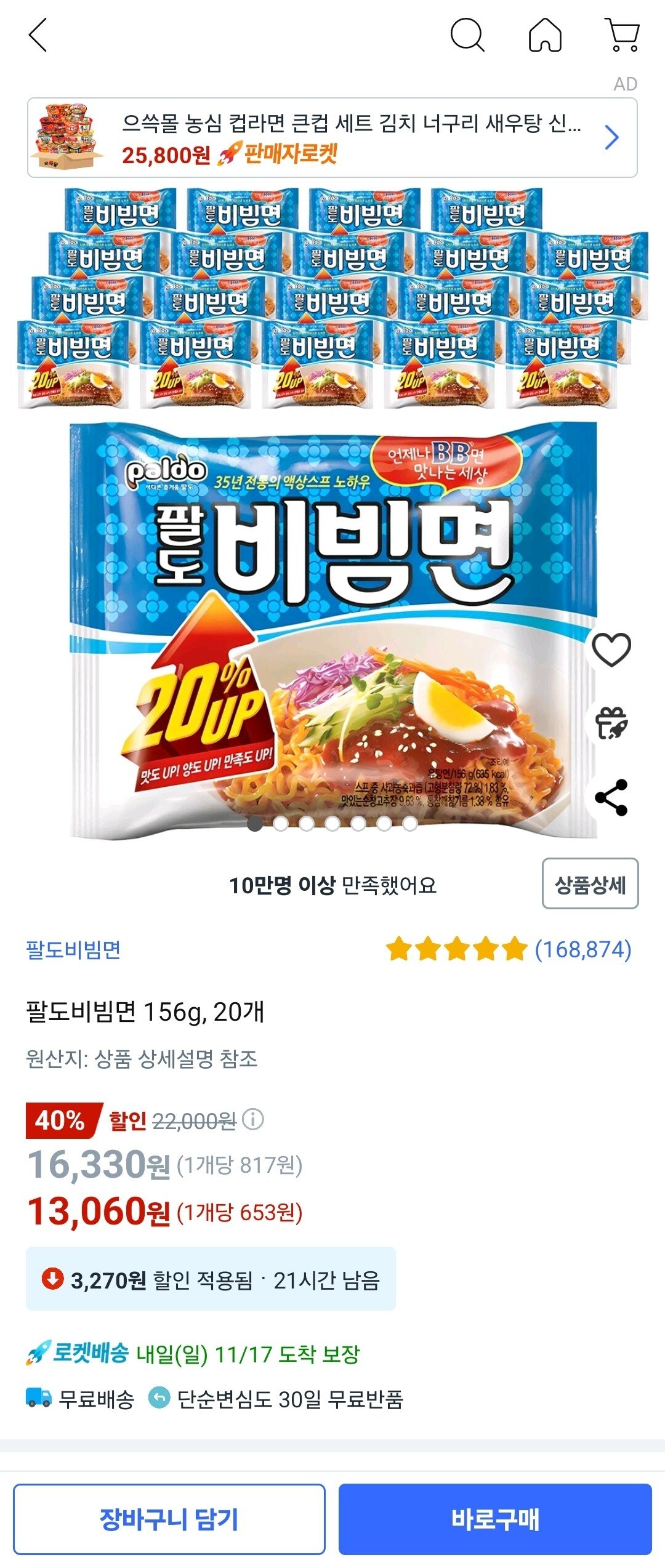Add product to wishlist with heart icon
This screenshot has width=665, height=1568.
pyautogui.click(x=611, y=649)
